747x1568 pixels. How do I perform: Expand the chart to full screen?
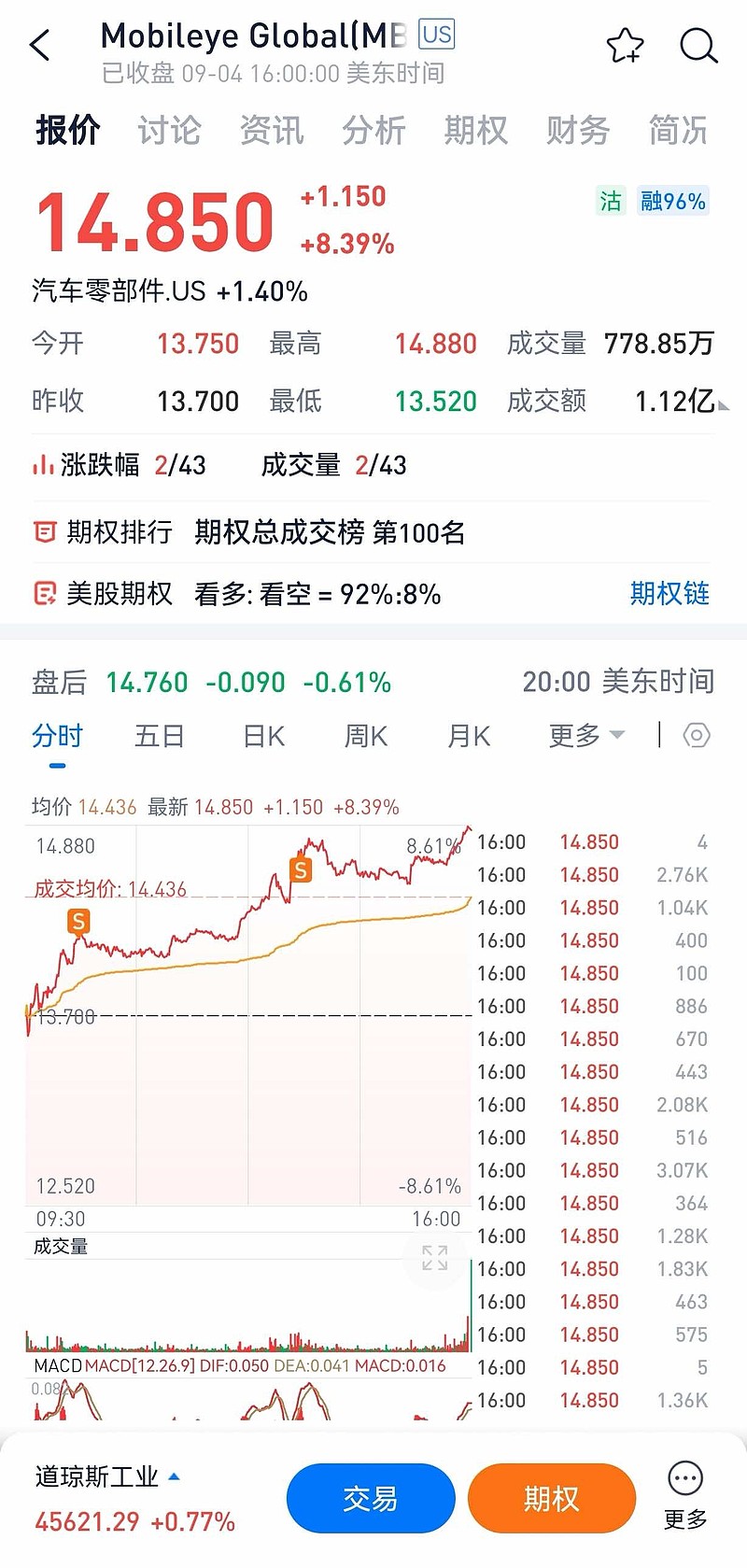(x=435, y=1258)
